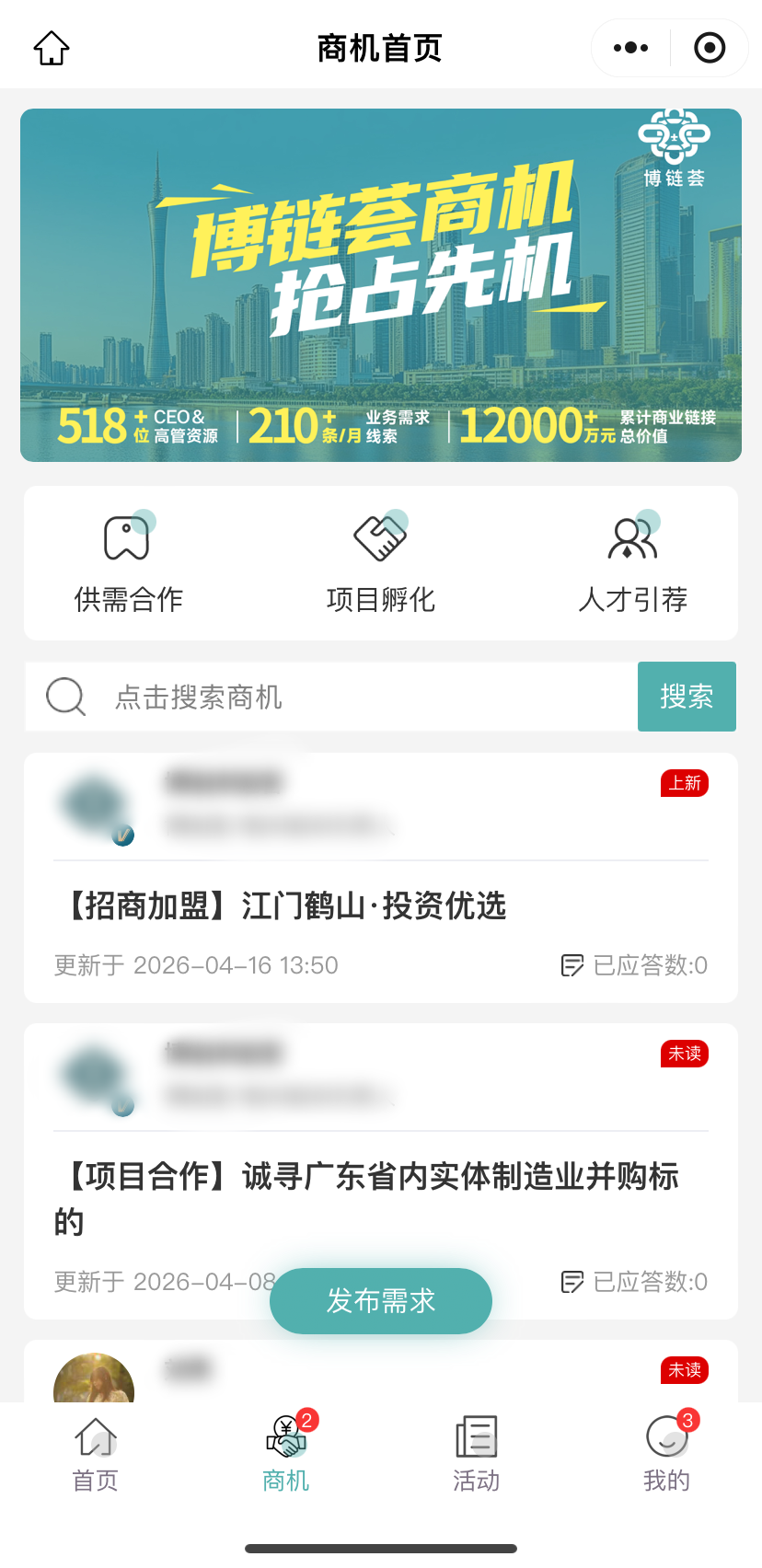Open the 诚寻广东省内实体制造业并购标的 post
This screenshot has height=1568, width=762.
tap(368, 1177)
